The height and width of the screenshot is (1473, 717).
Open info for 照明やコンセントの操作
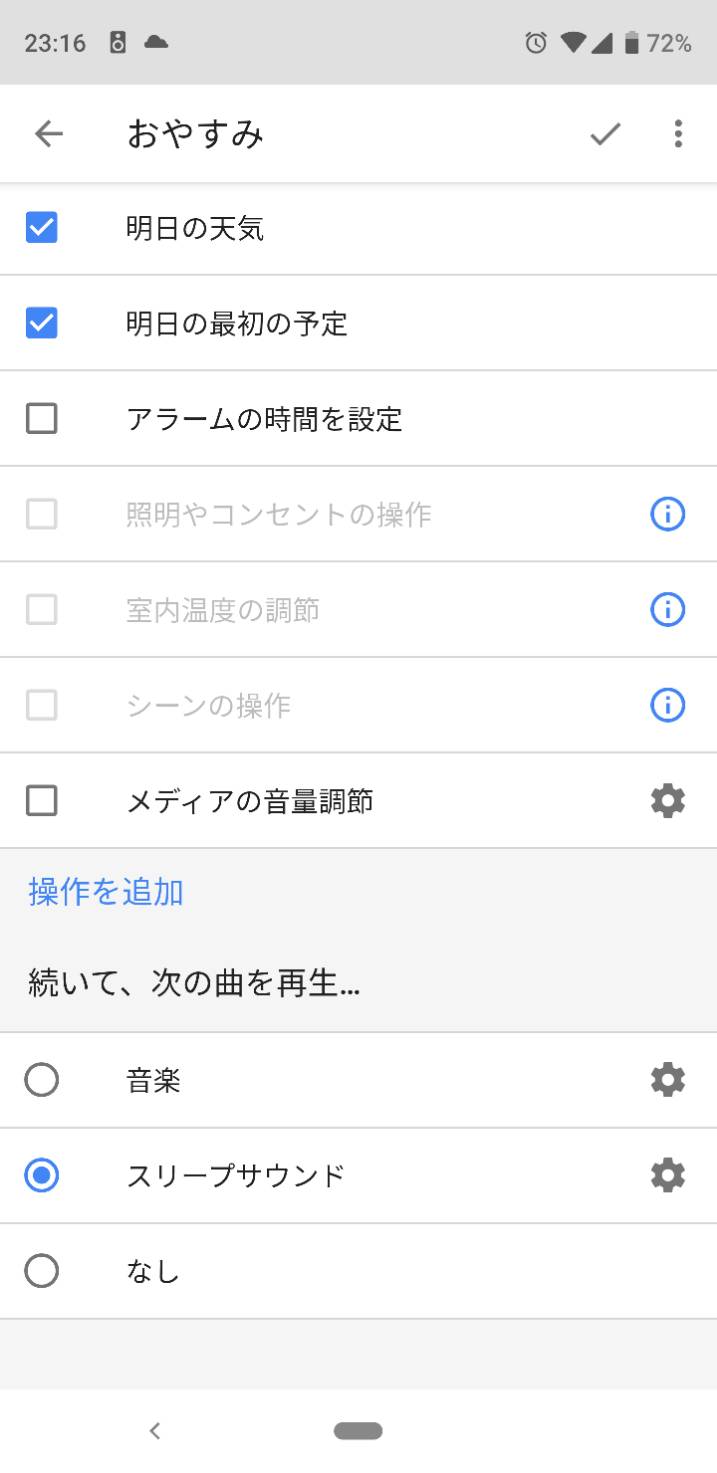pos(667,514)
